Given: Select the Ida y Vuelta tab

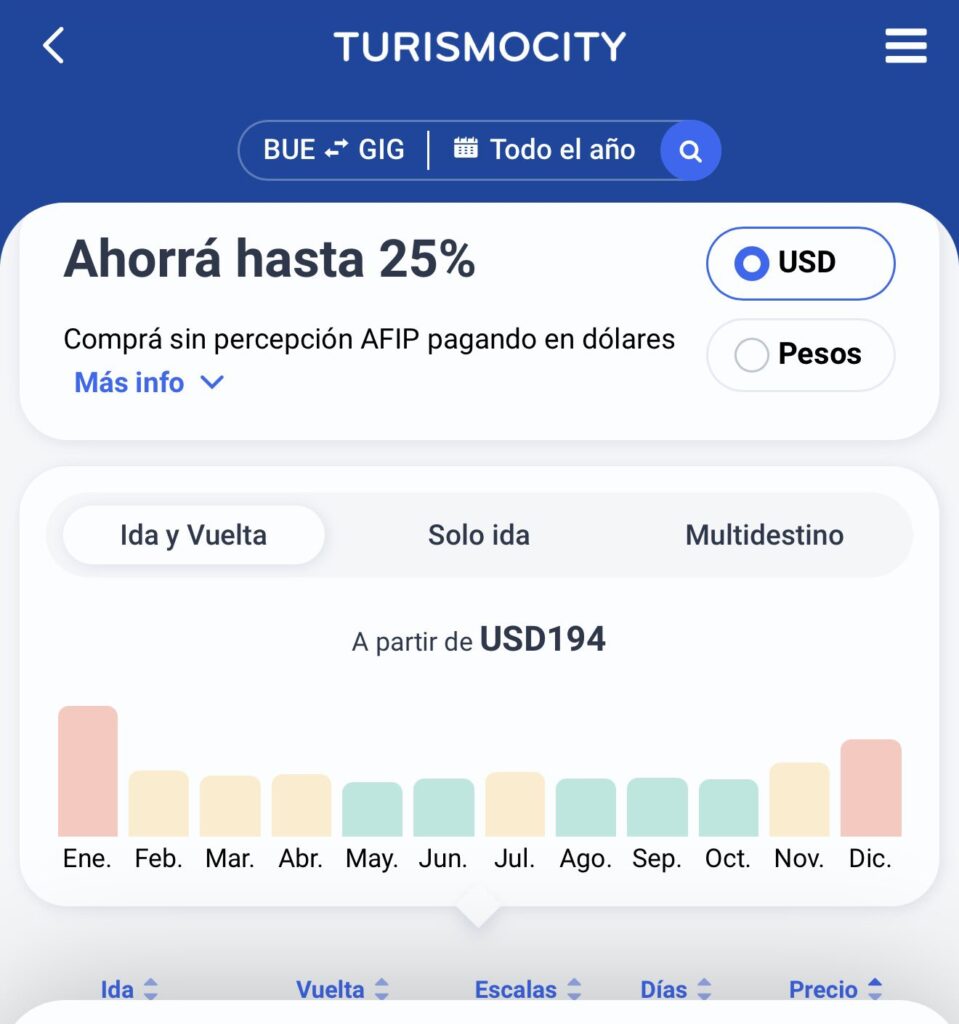Looking at the screenshot, I should (193, 535).
